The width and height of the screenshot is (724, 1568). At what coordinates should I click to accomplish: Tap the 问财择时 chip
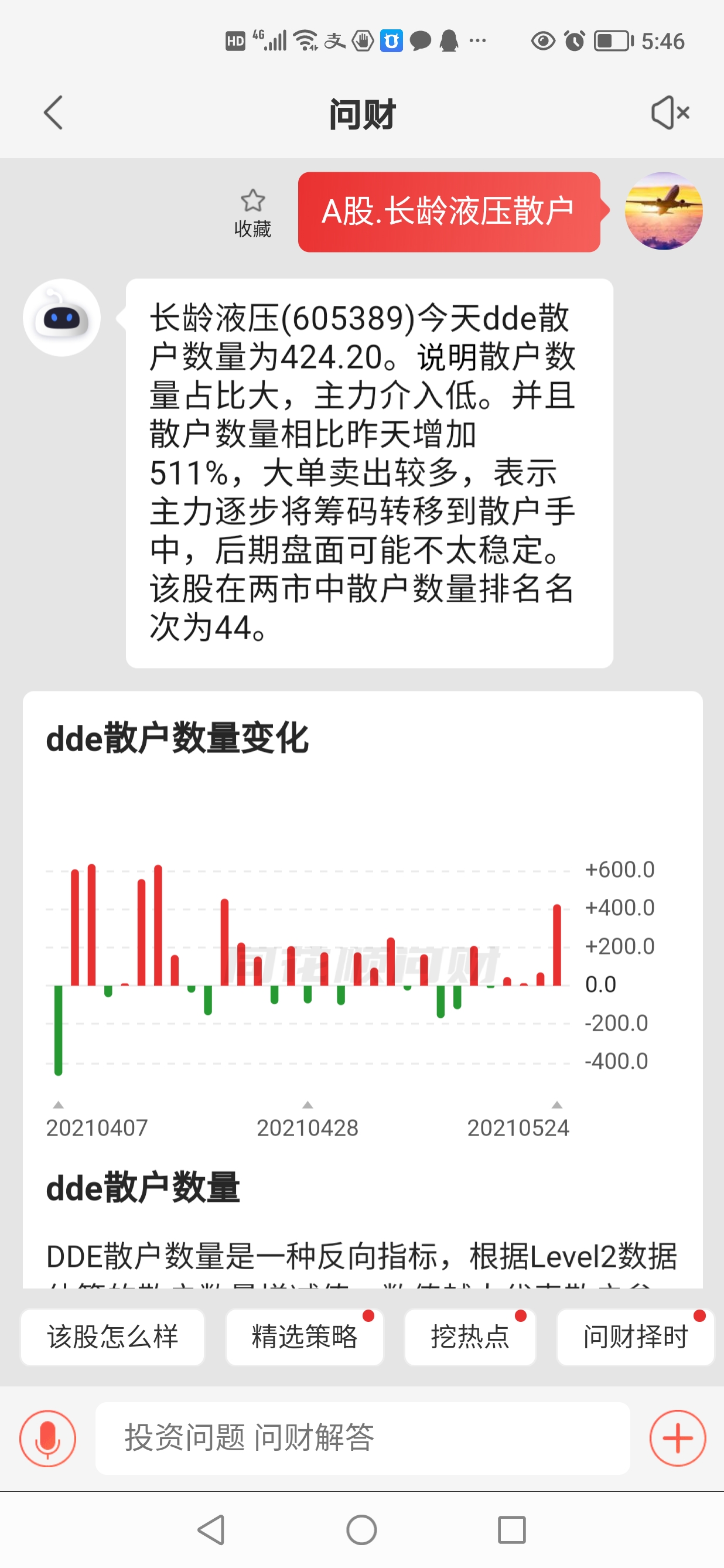635,1337
